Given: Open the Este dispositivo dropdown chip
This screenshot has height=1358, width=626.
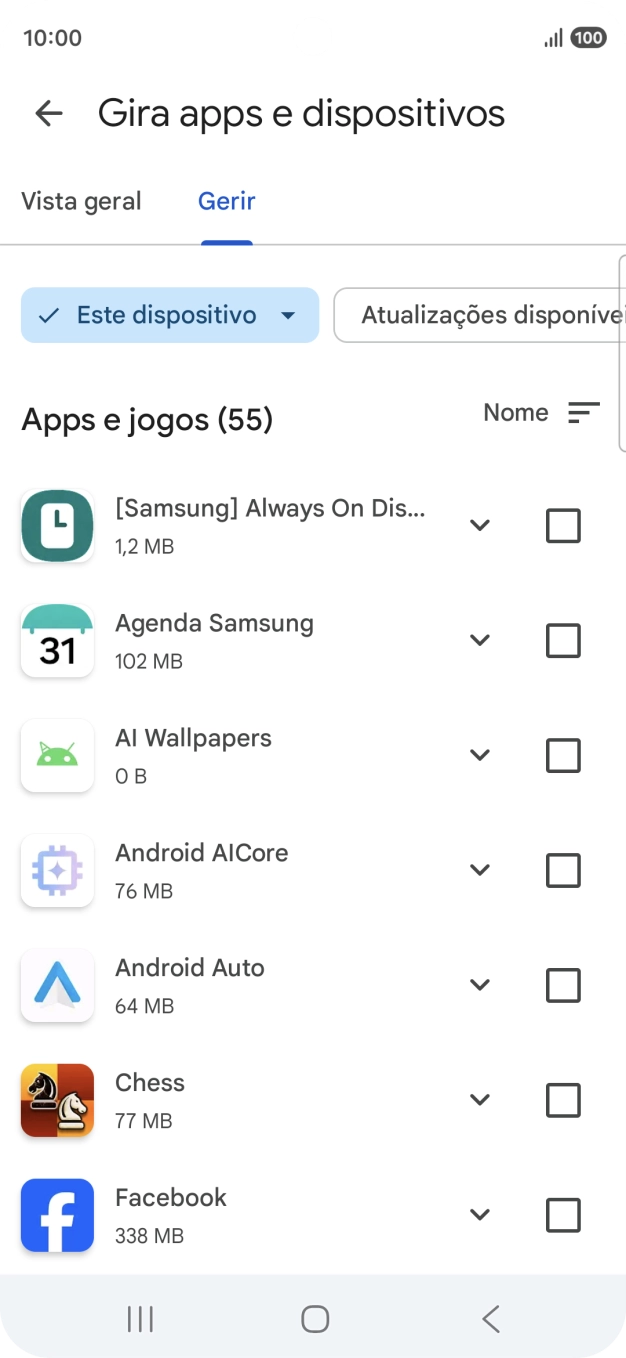Looking at the screenshot, I should (x=170, y=315).
